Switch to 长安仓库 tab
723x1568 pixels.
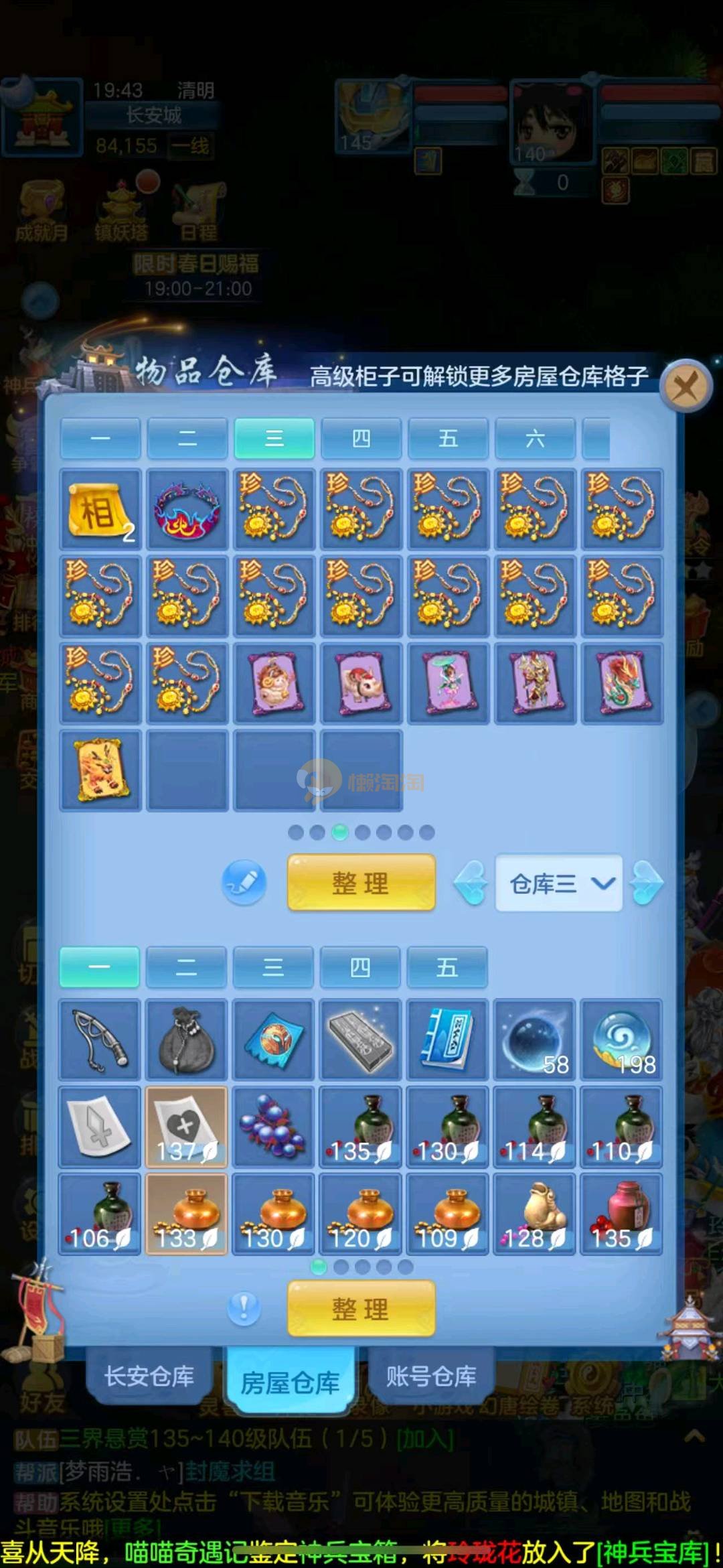[149, 1376]
